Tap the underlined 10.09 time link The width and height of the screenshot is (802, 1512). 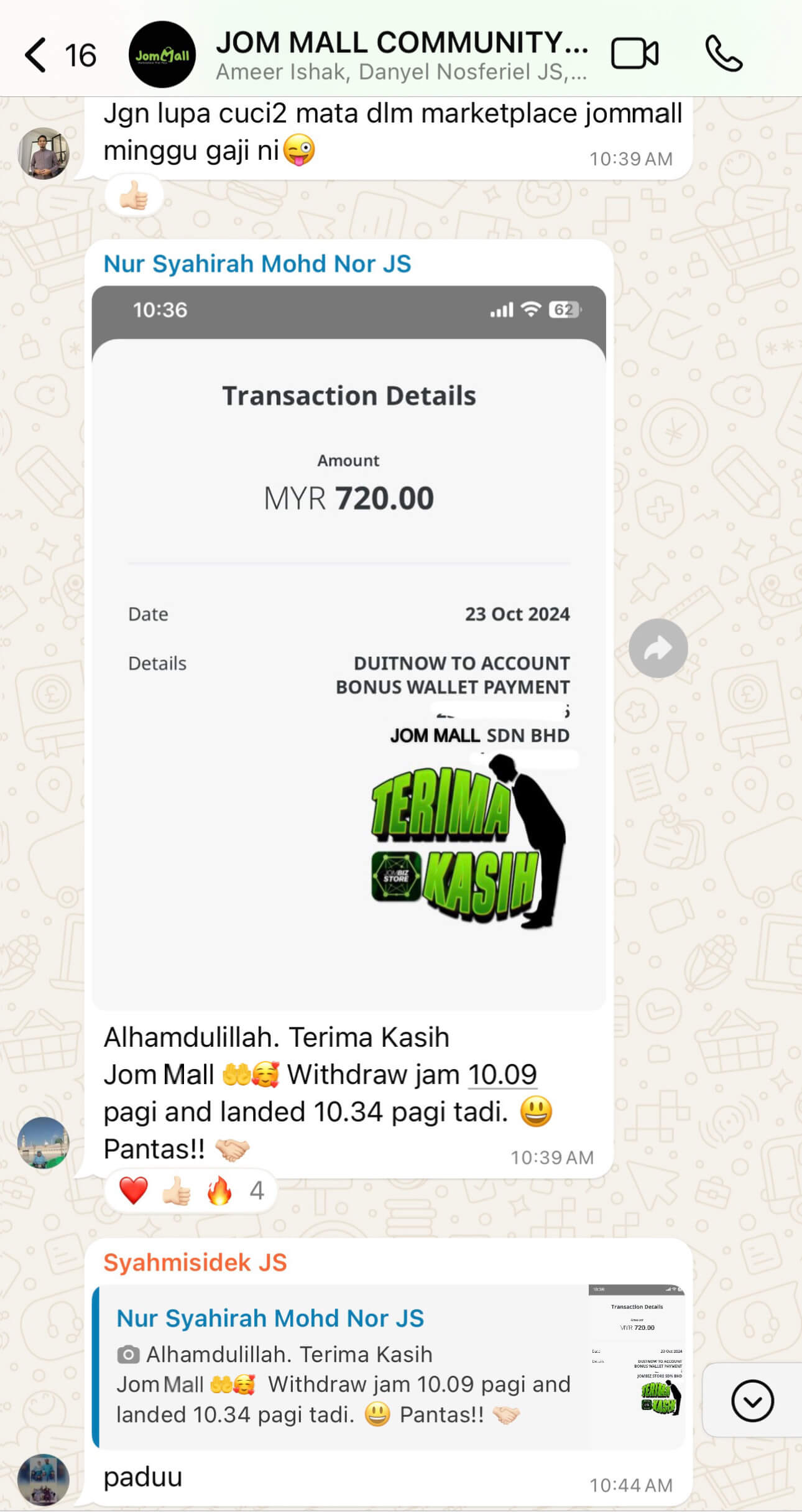tap(502, 1074)
